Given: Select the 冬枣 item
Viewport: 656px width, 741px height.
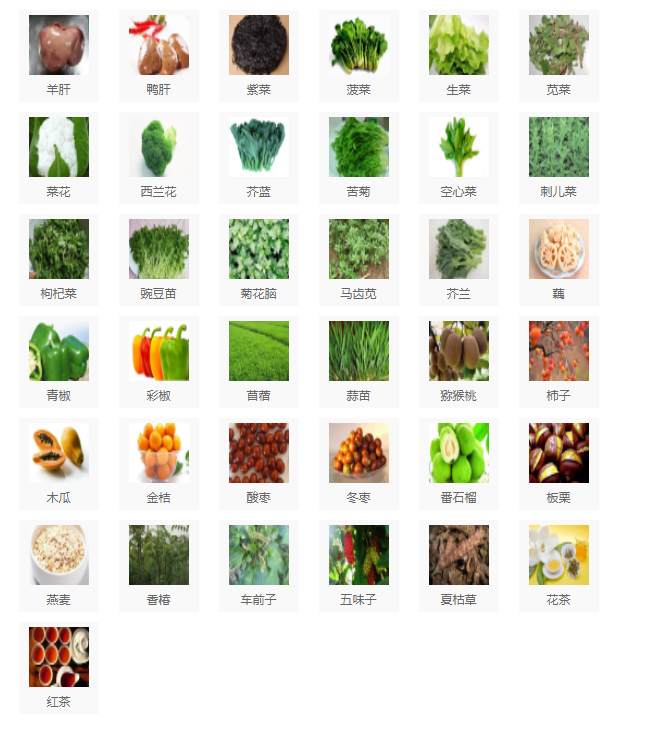Looking at the screenshot, I should (359, 454).
